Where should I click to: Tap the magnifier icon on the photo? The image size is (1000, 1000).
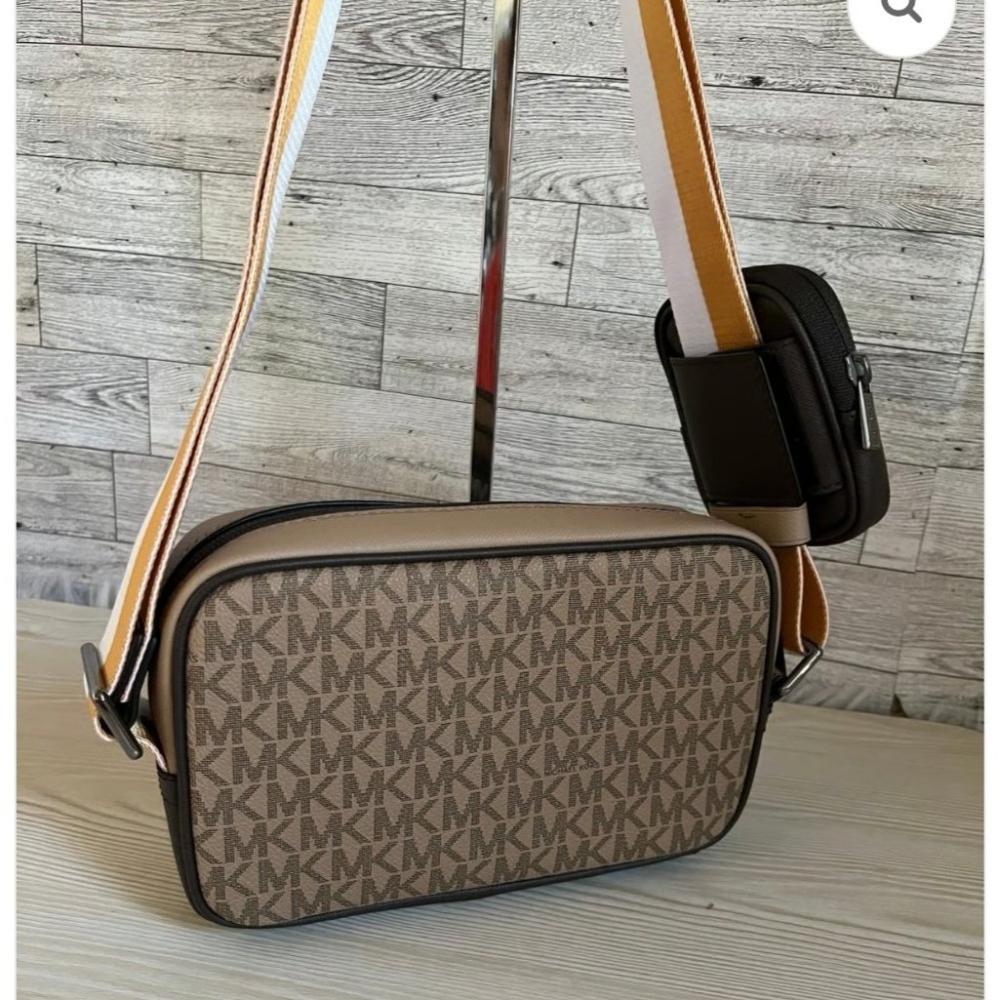click(x=903, y=12)
